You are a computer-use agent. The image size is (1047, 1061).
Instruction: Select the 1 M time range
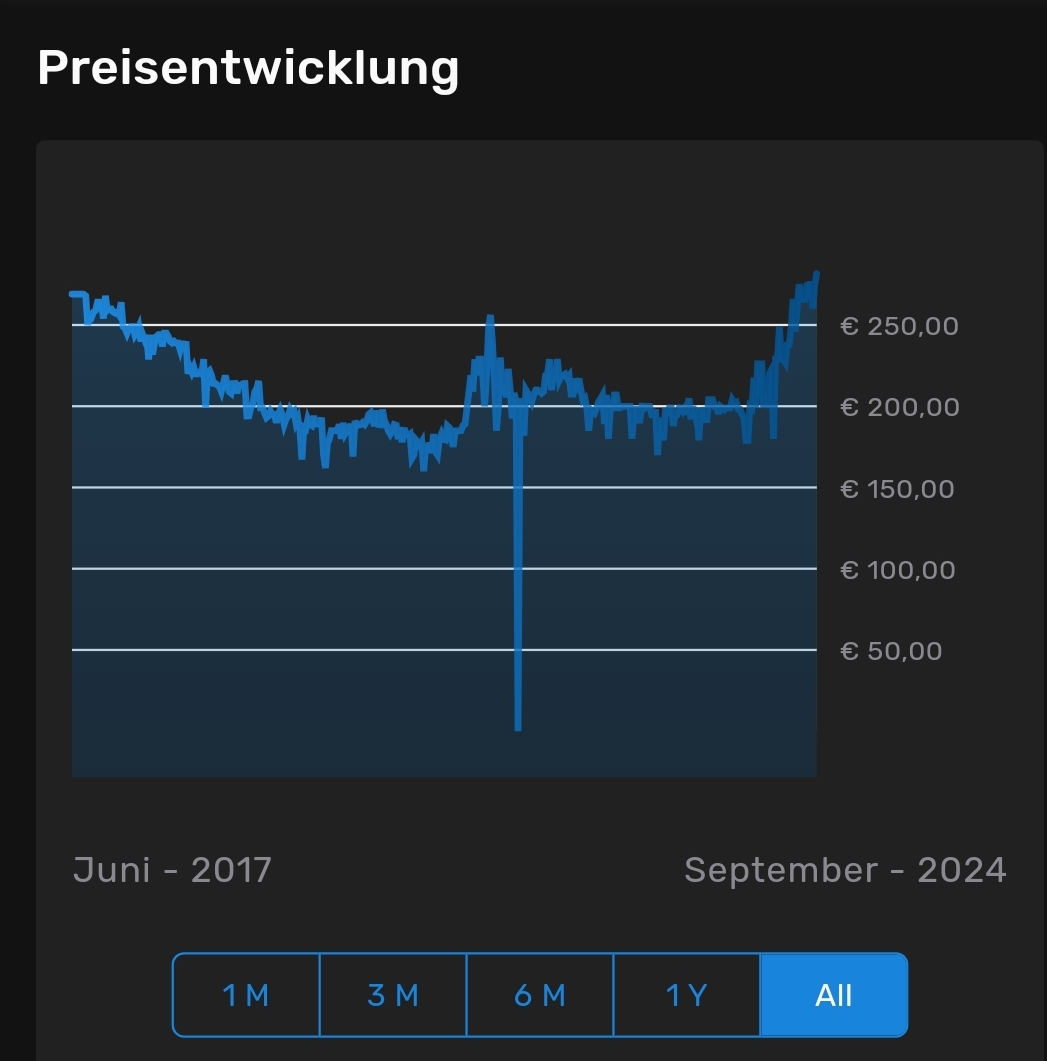pos(246,995)
